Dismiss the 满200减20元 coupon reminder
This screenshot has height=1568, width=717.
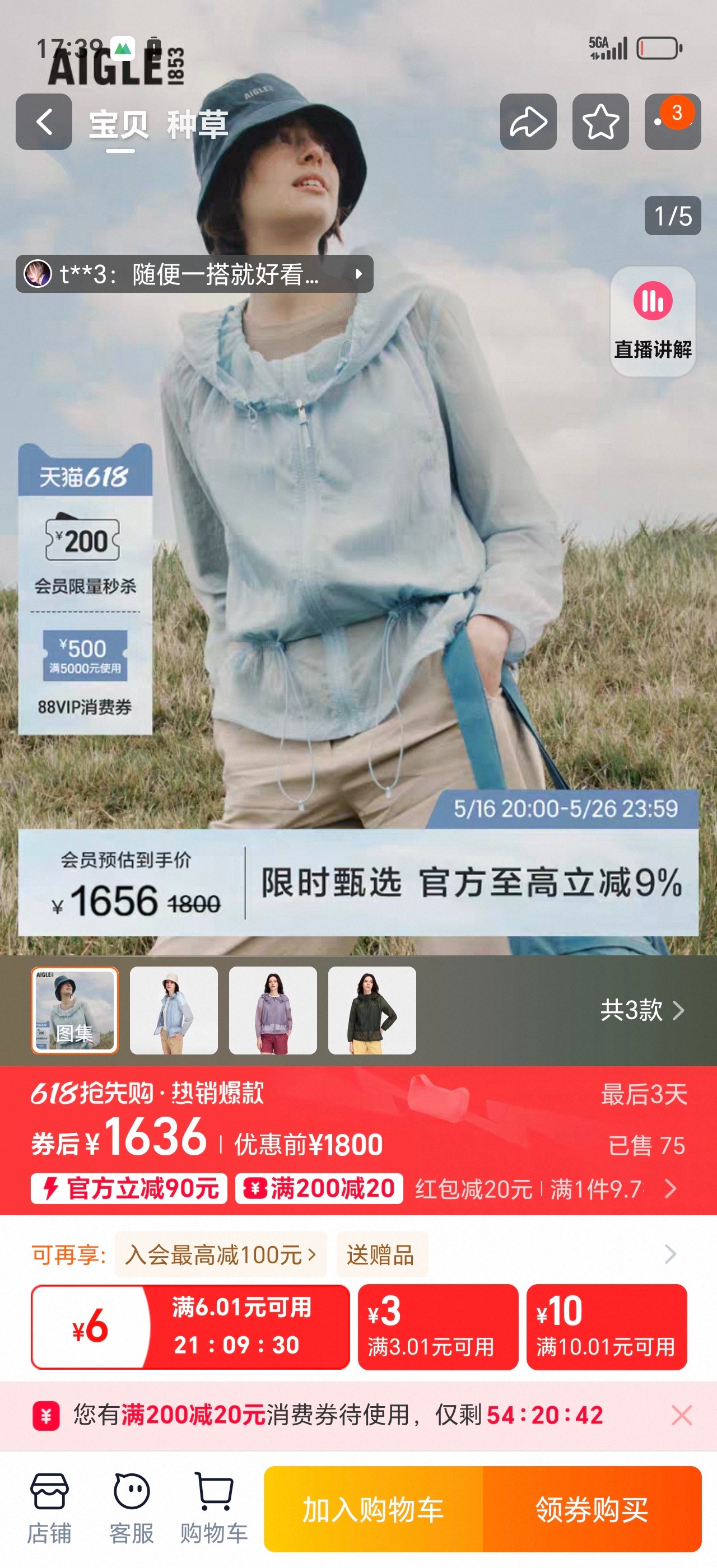[x=682, y=1415]
